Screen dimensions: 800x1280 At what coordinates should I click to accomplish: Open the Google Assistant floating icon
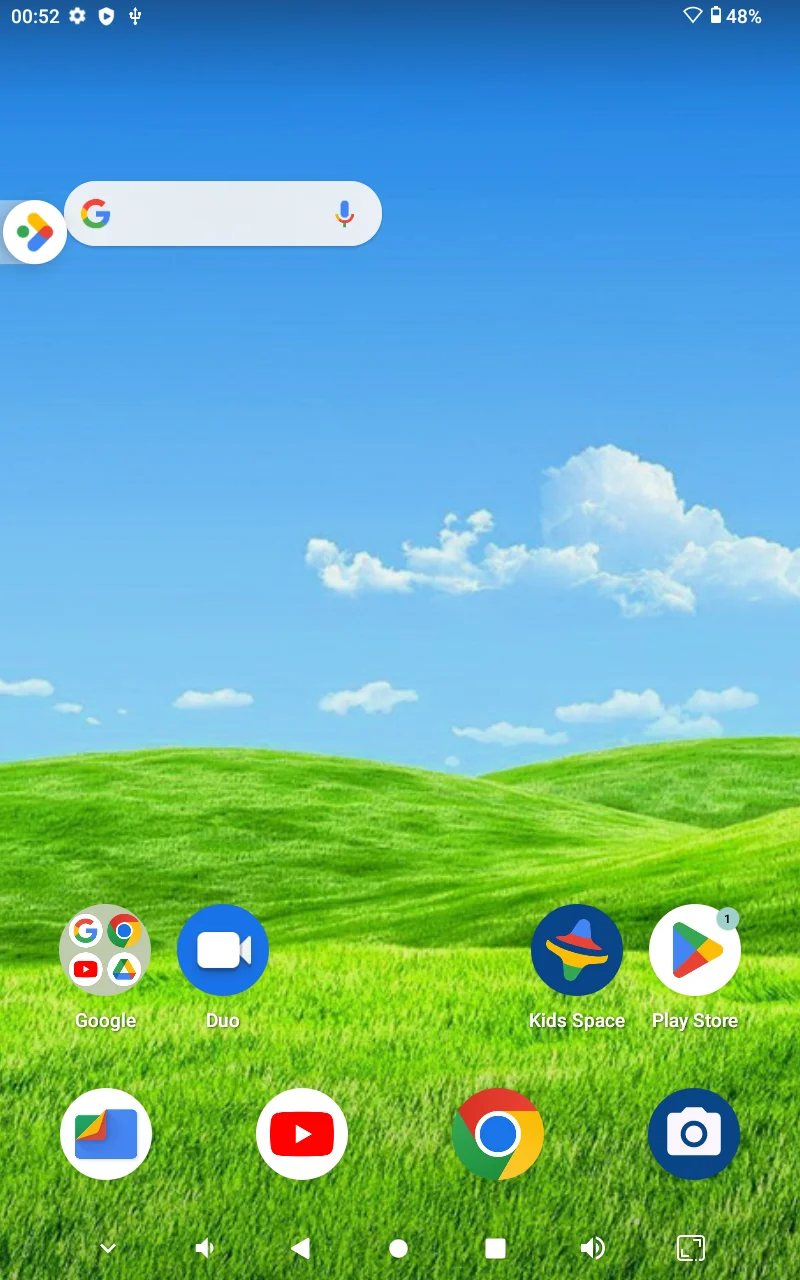tap(35, 232)
